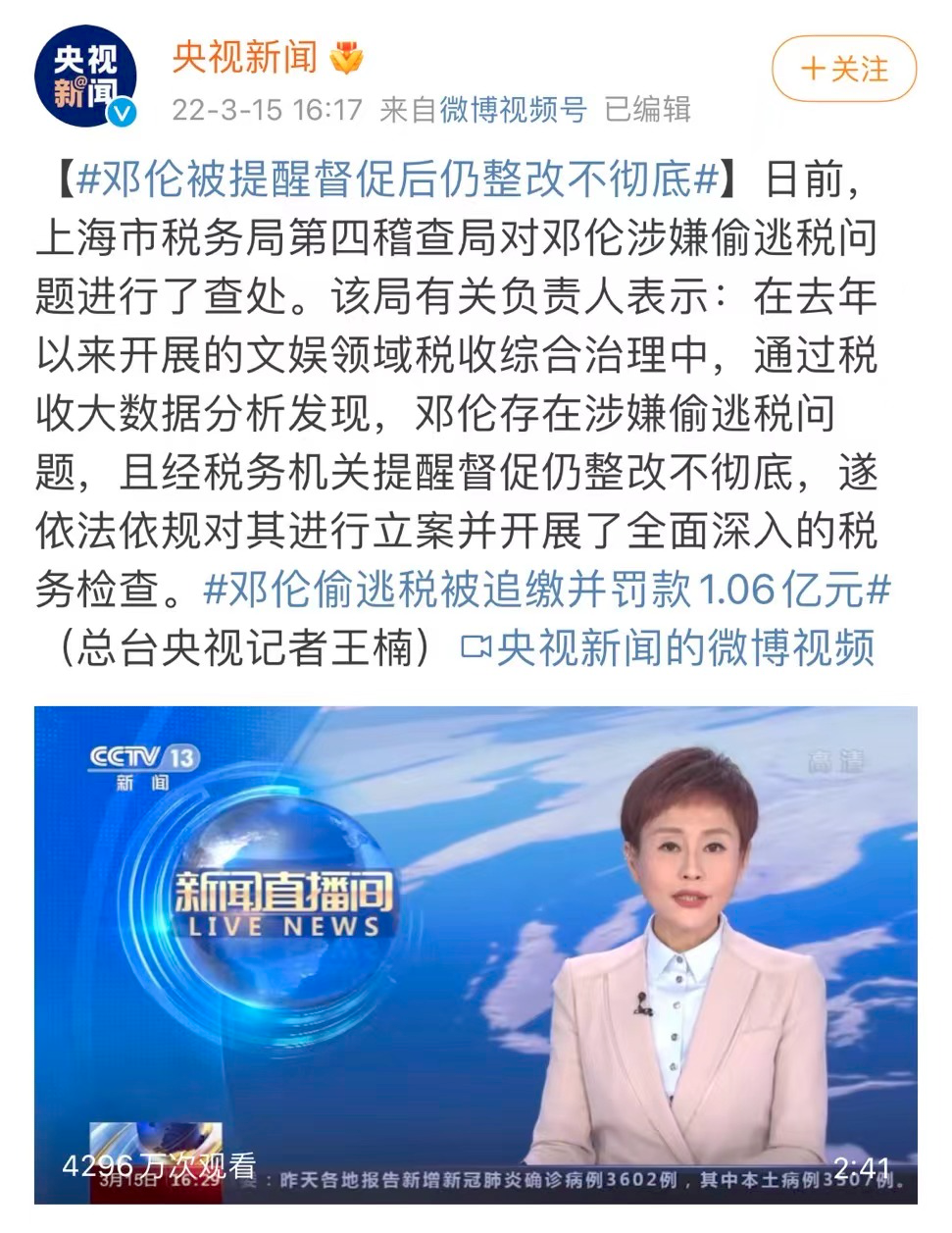Follow 央视新闻 with the 关注 button
The width and height of the screenshot is (952, 1233).
tap(844, 69)
